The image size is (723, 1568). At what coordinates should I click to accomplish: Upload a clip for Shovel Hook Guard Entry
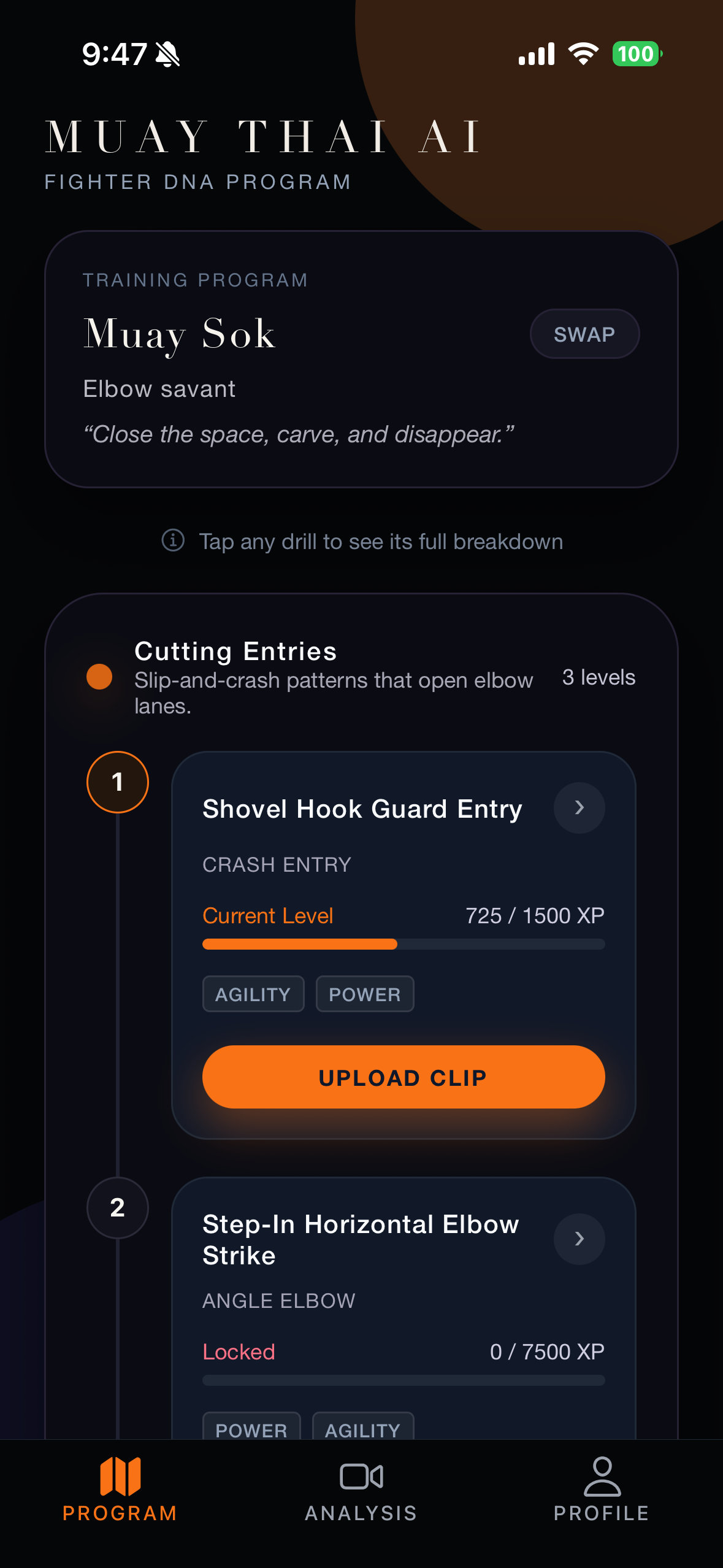[x=403, y=1077]
